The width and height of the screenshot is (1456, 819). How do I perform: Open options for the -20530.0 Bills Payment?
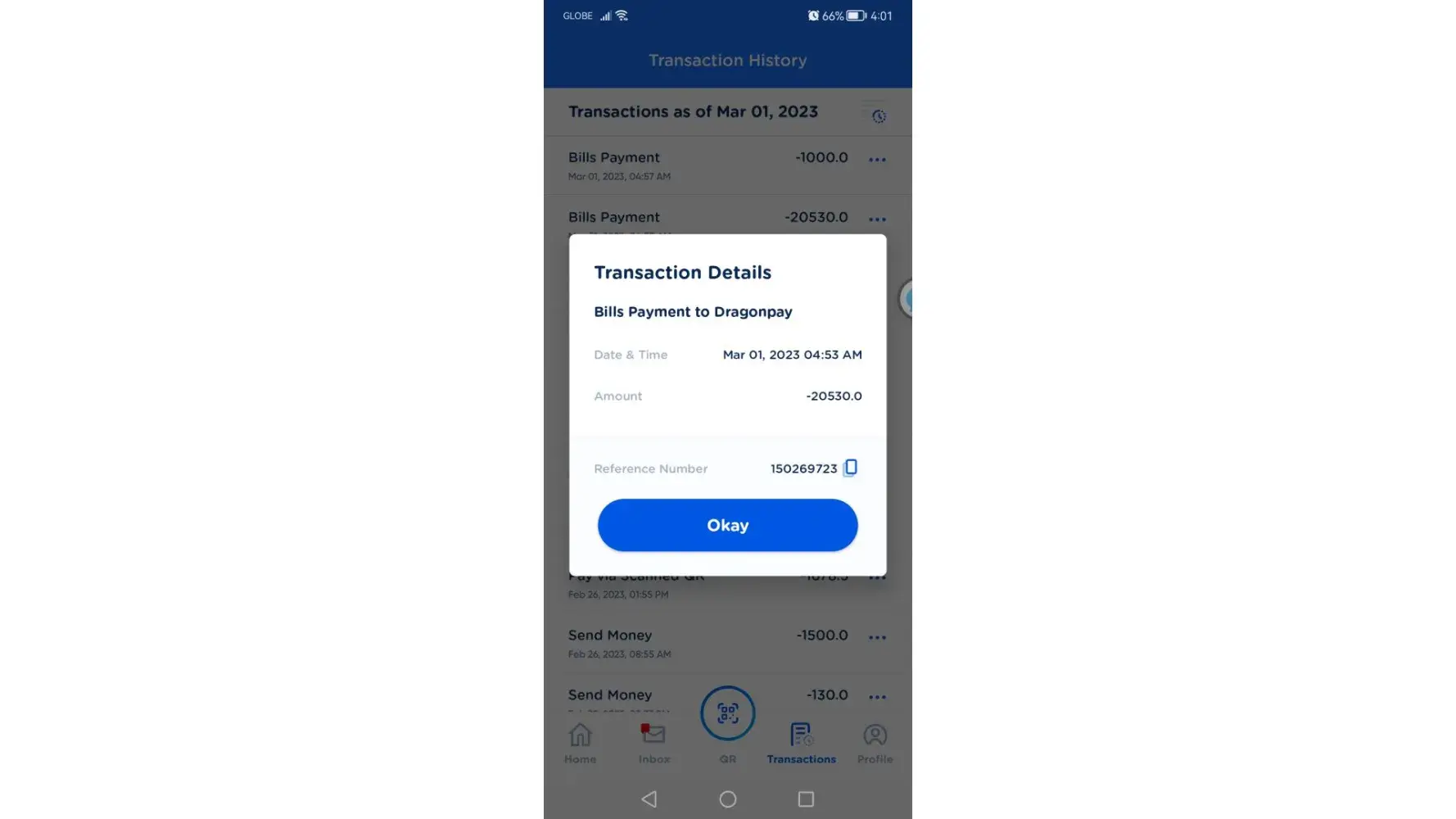[x=877, y=219]
